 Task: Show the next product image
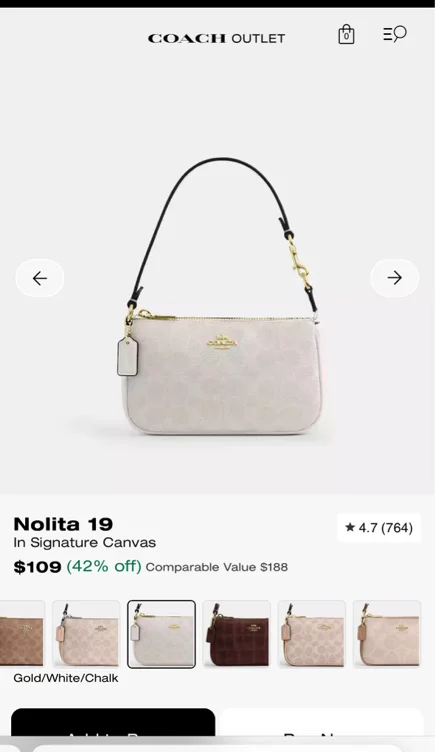click(x=395, y=278)
